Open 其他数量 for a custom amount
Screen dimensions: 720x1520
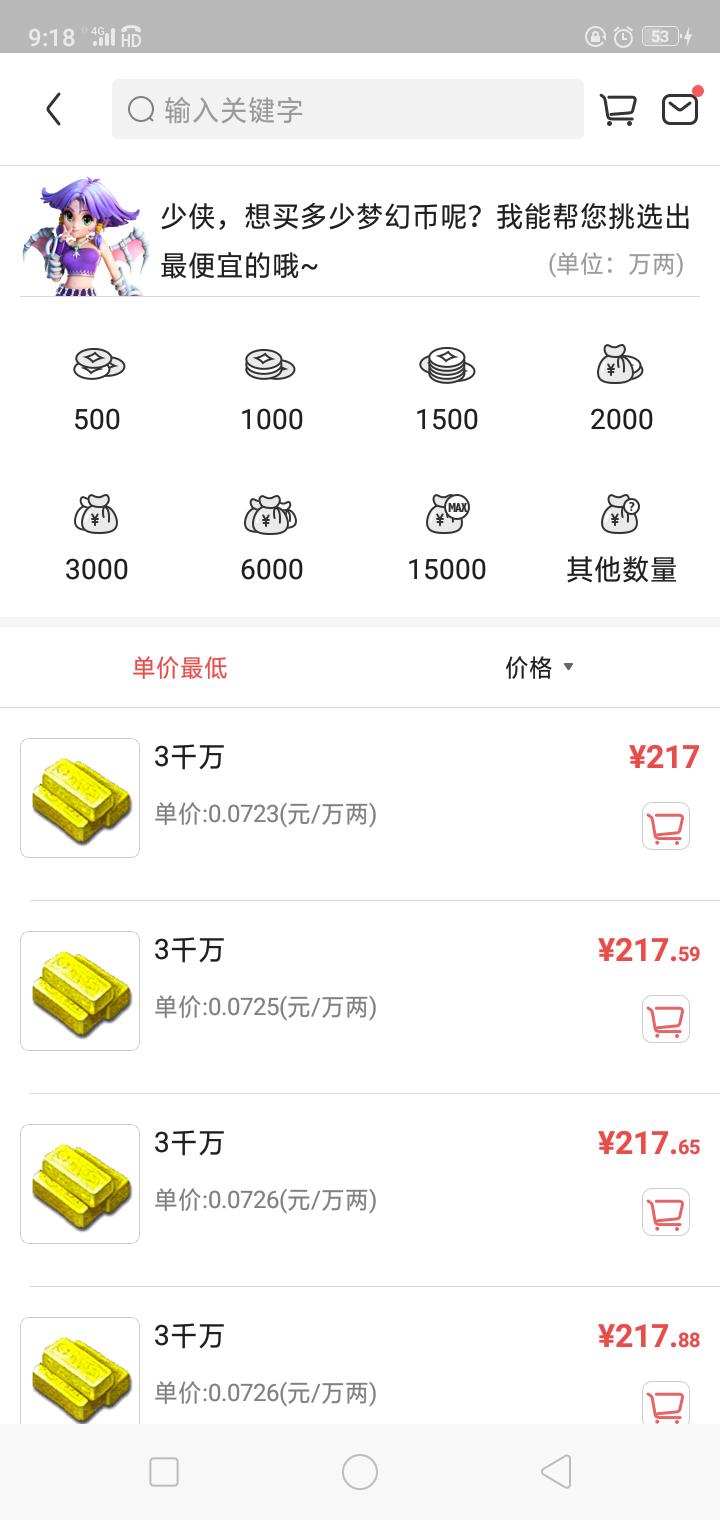tap(621, 539)
